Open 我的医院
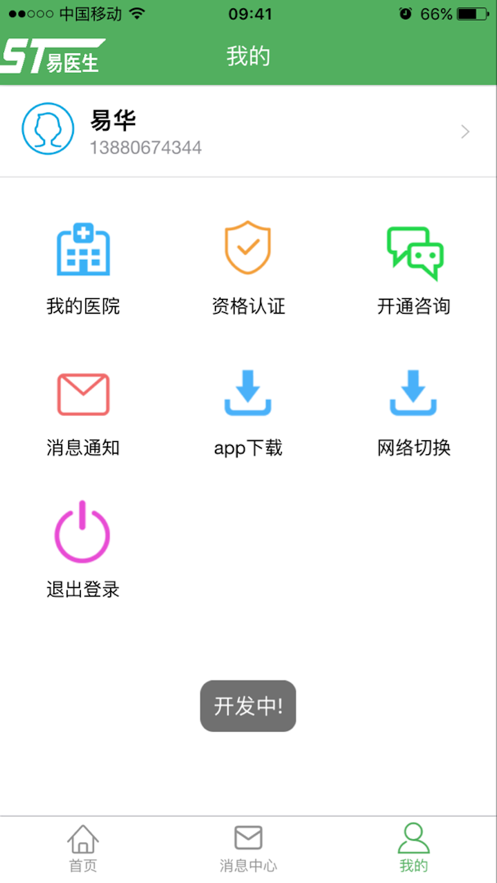Viewport: 497px width, 883px height. (x=83, y=269)
